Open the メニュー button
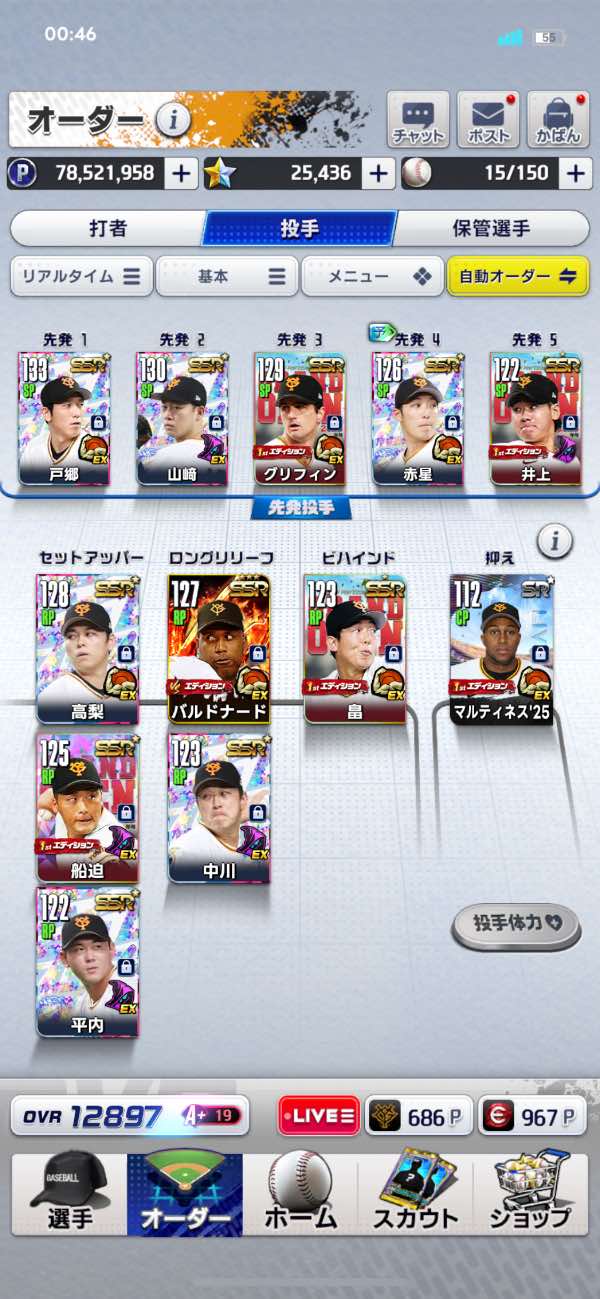 pos(372,277)
